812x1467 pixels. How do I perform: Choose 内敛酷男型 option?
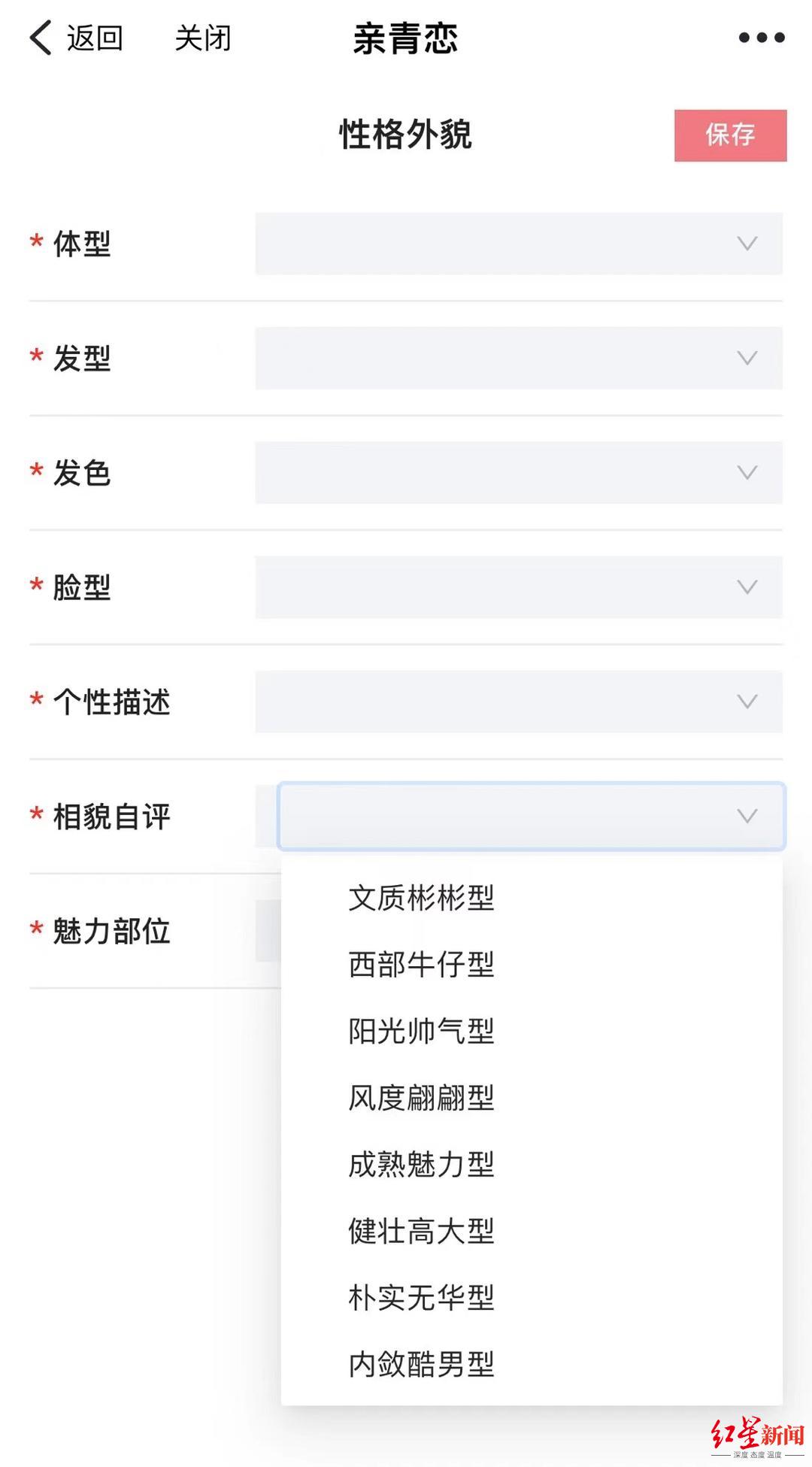click(421, 1364)
